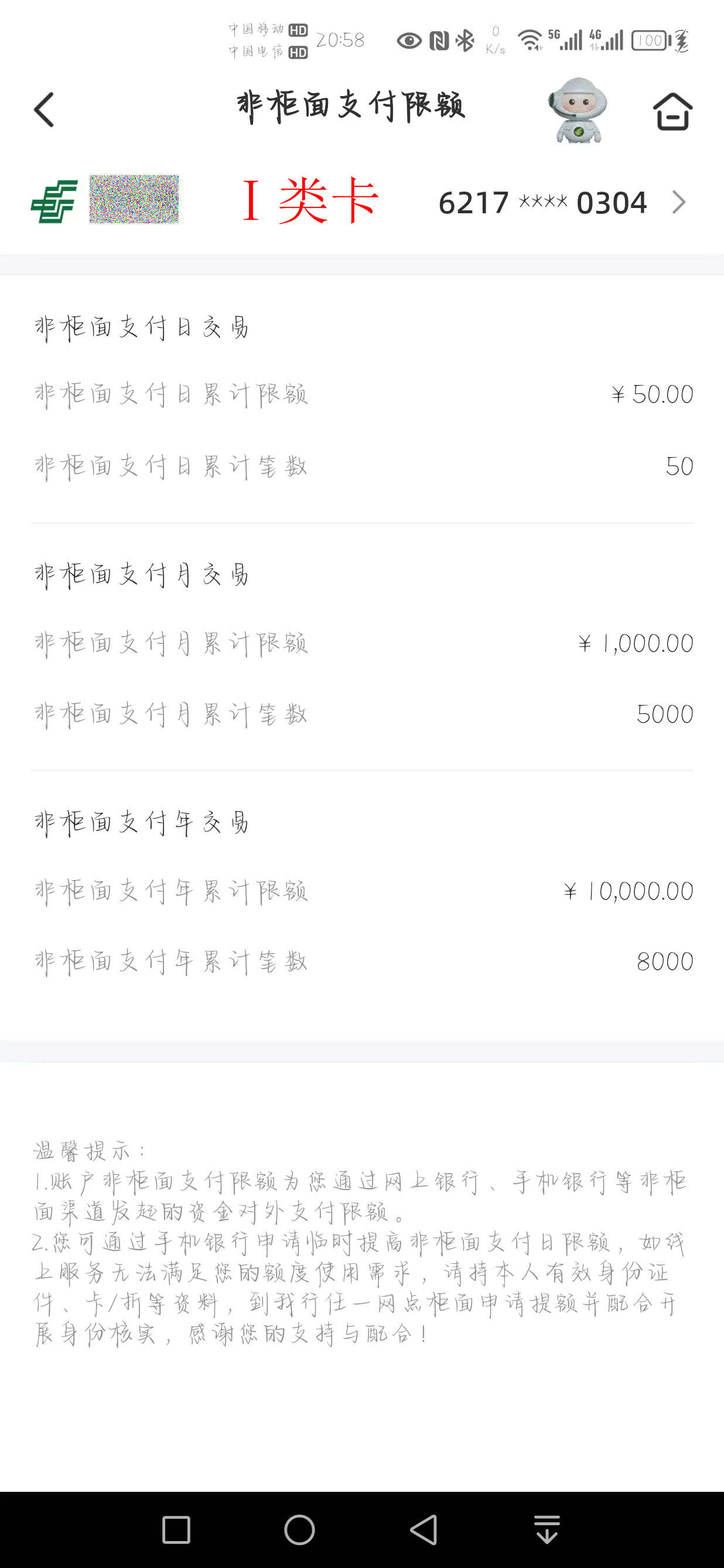This screenshot has height=1568, width=724.
Task: Tap the system home circle button
Action: point(299,1530)
